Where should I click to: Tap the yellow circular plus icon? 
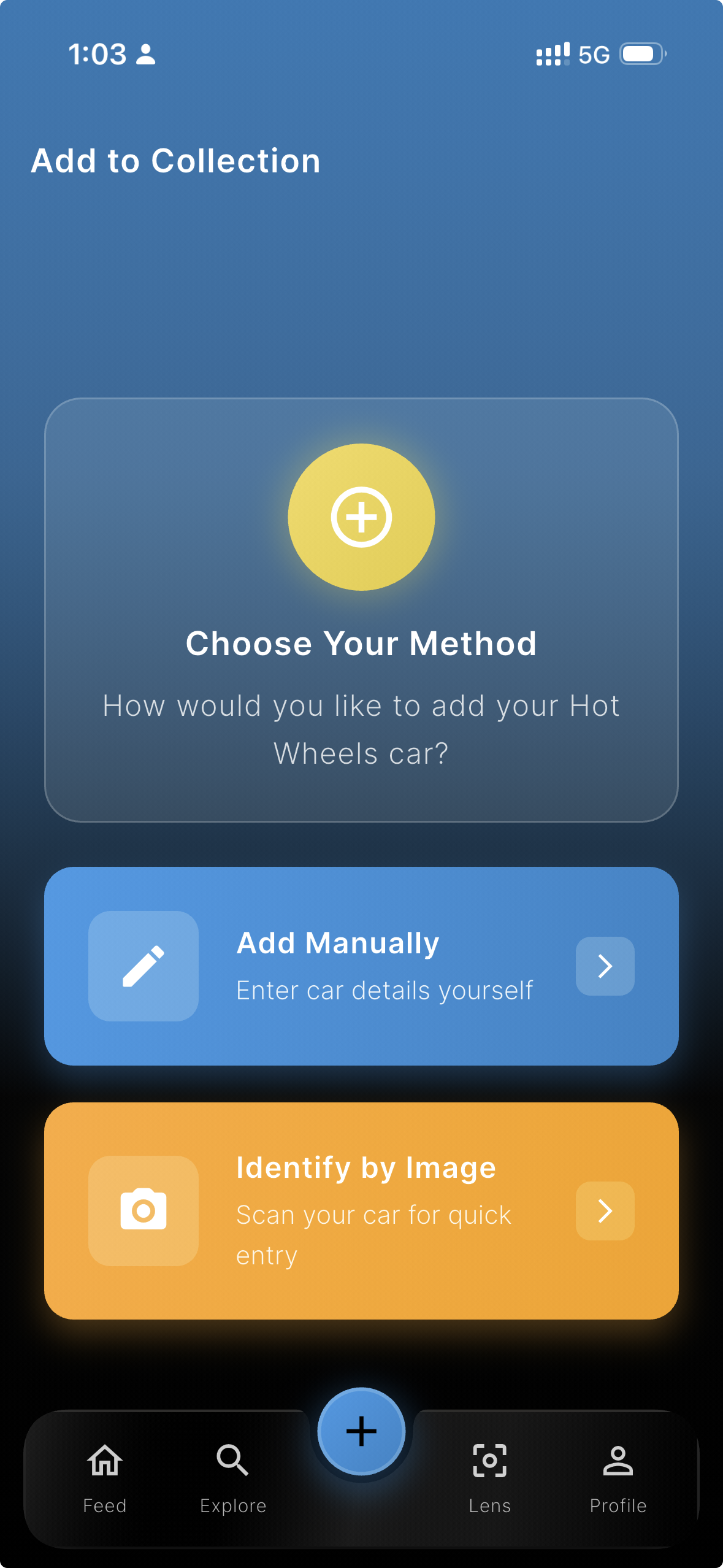click(361, 517)
